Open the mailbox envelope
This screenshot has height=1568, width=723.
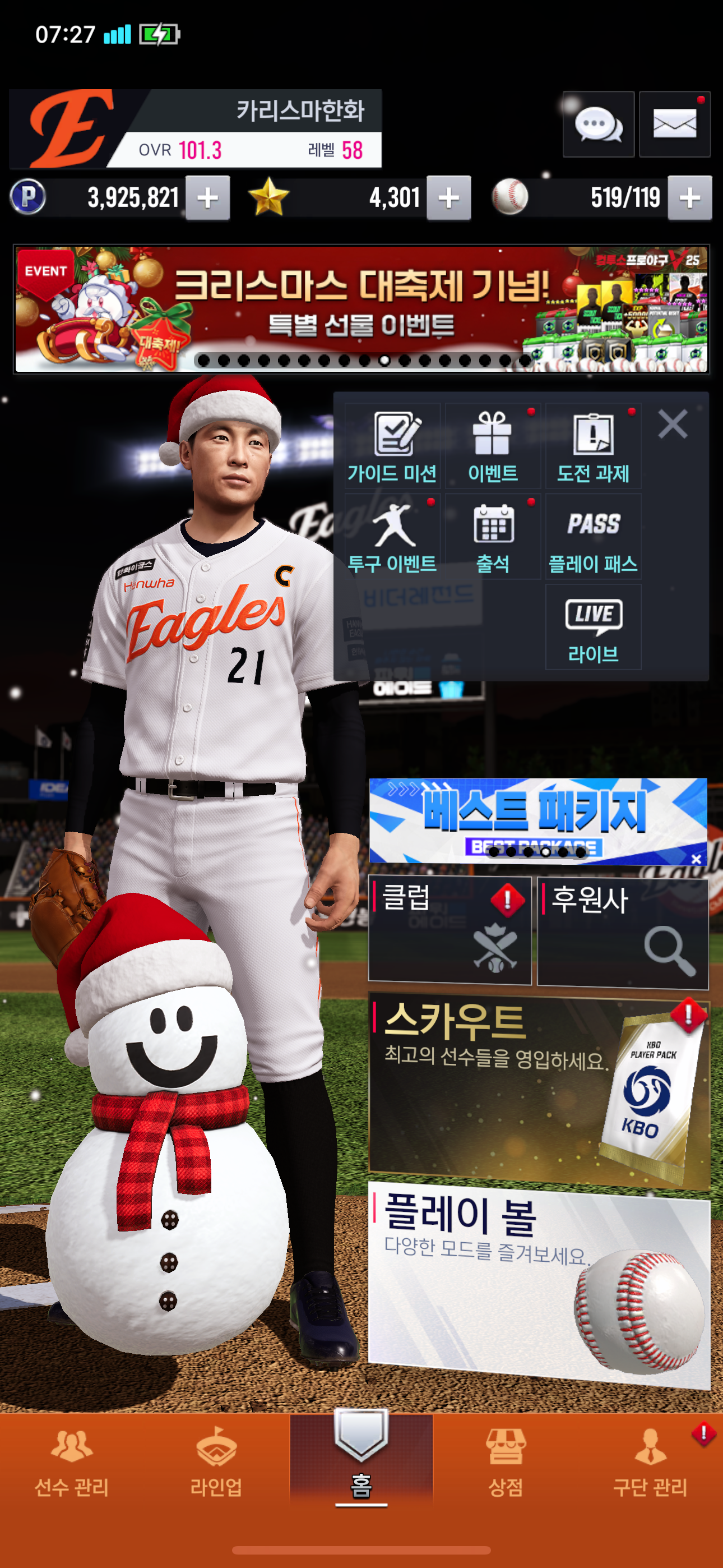[674, 125]
